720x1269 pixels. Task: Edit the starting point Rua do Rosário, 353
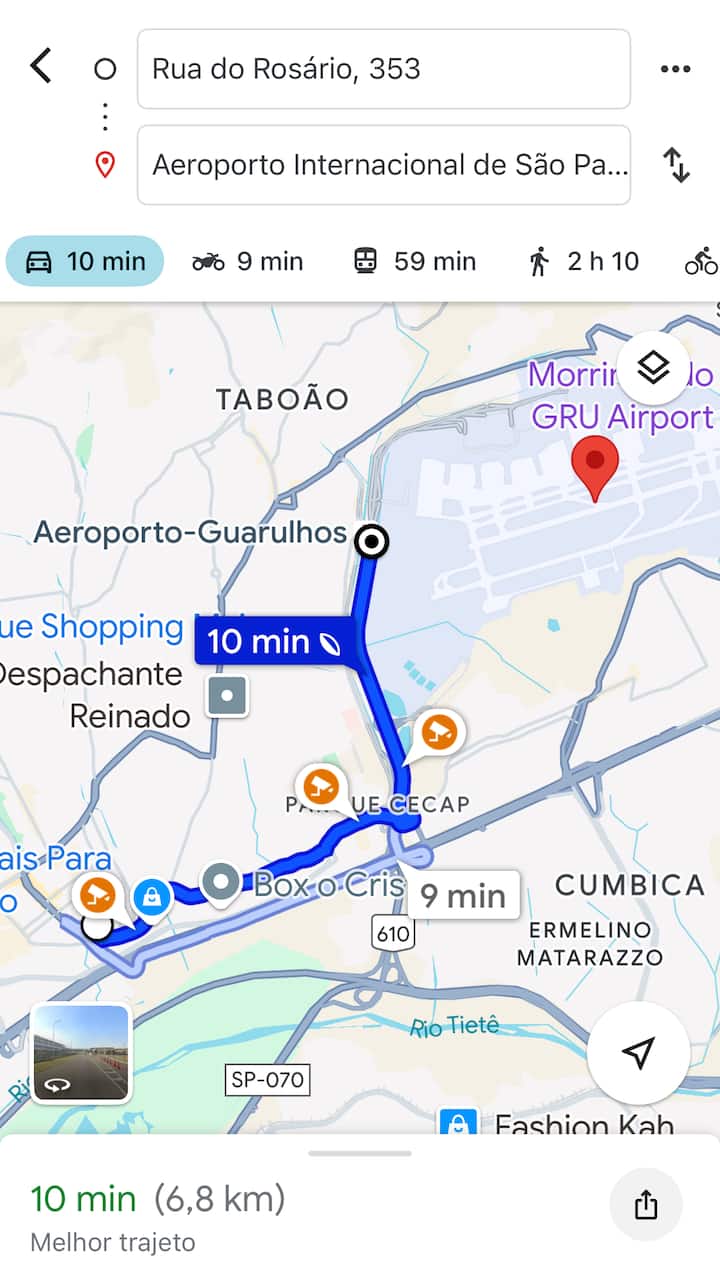coord(383,69)
